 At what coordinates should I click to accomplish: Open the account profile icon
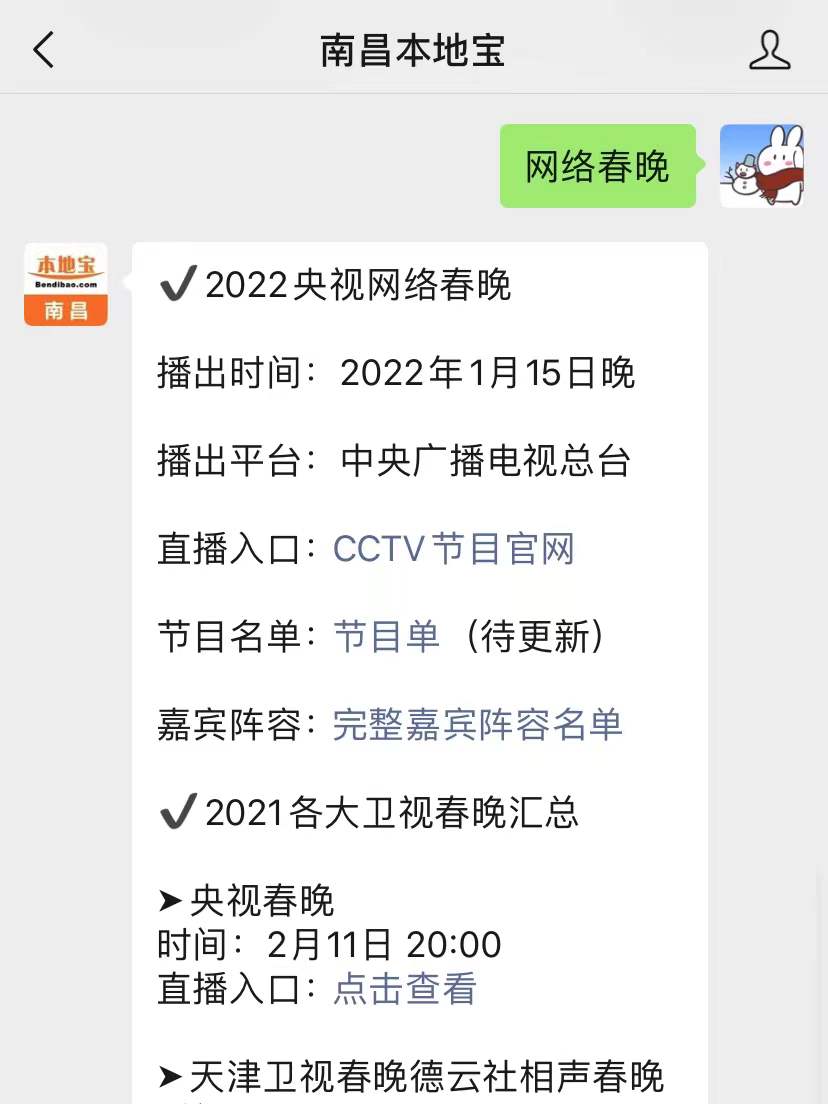(x=769, y=50)
